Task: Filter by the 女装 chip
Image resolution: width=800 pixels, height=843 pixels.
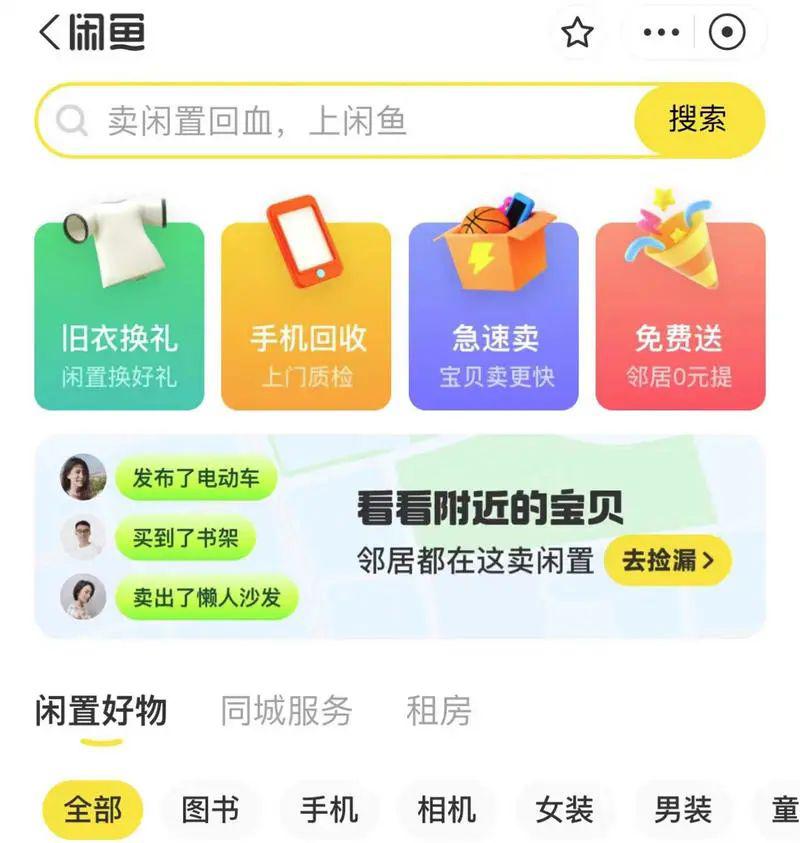Action: (564, 809)
